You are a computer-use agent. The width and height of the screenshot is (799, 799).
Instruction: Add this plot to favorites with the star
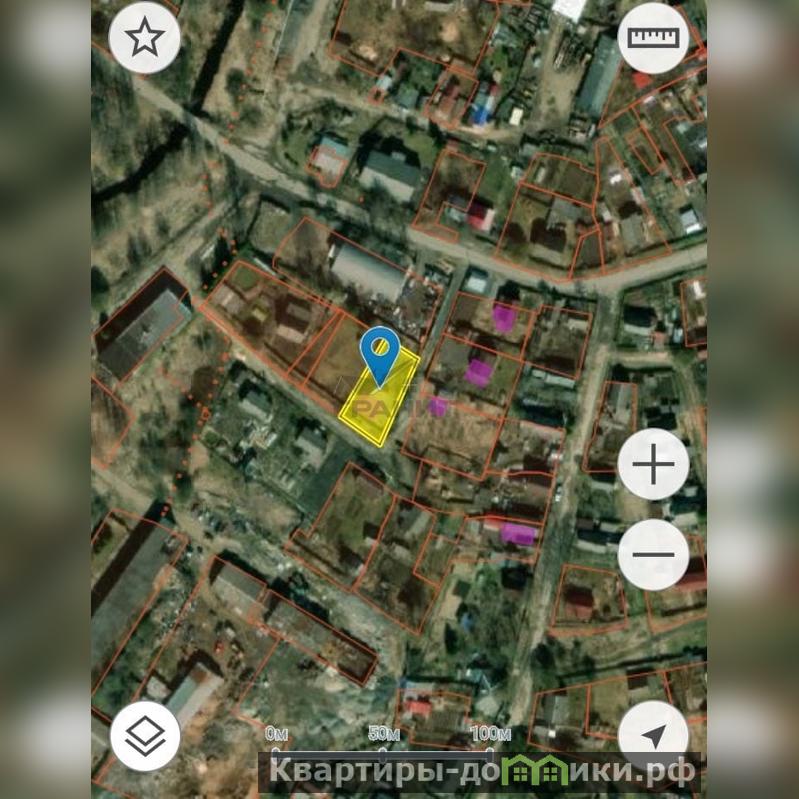pyautogui.click(x=145, y=38)
